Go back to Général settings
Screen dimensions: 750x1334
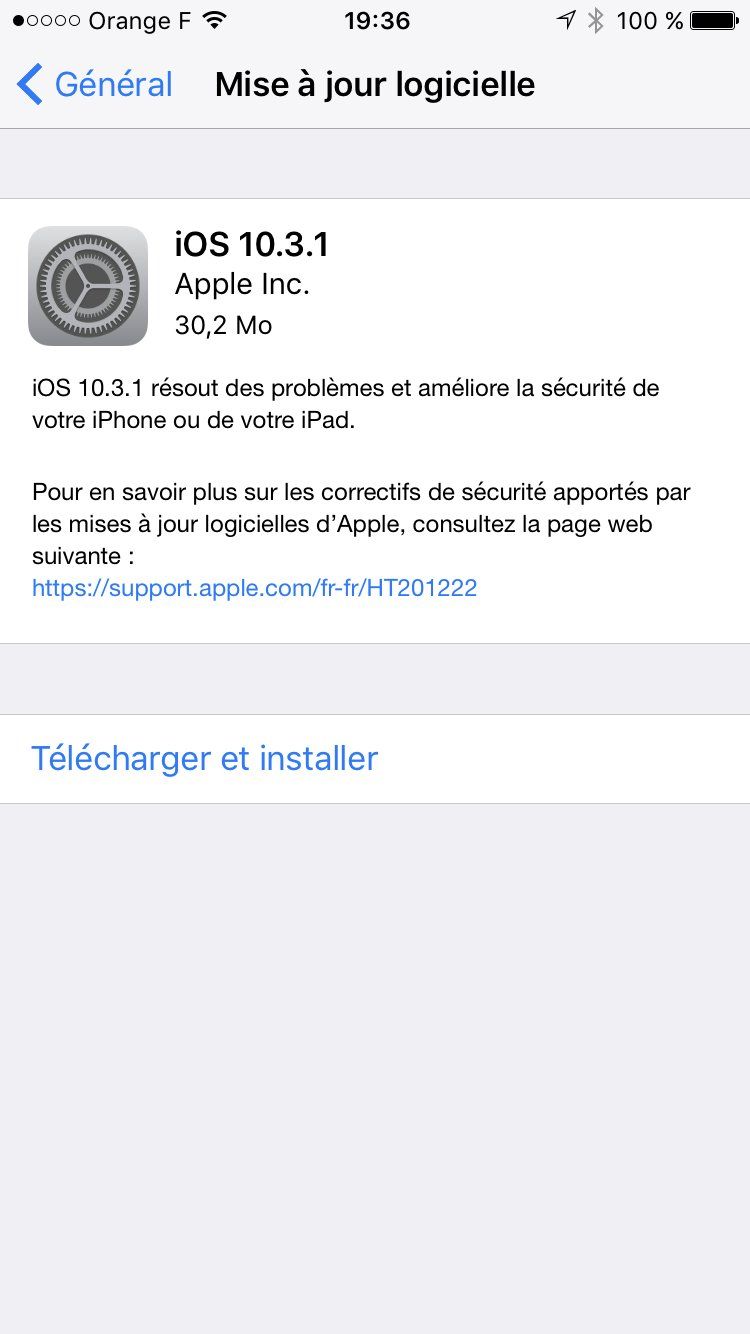point(95,85)
